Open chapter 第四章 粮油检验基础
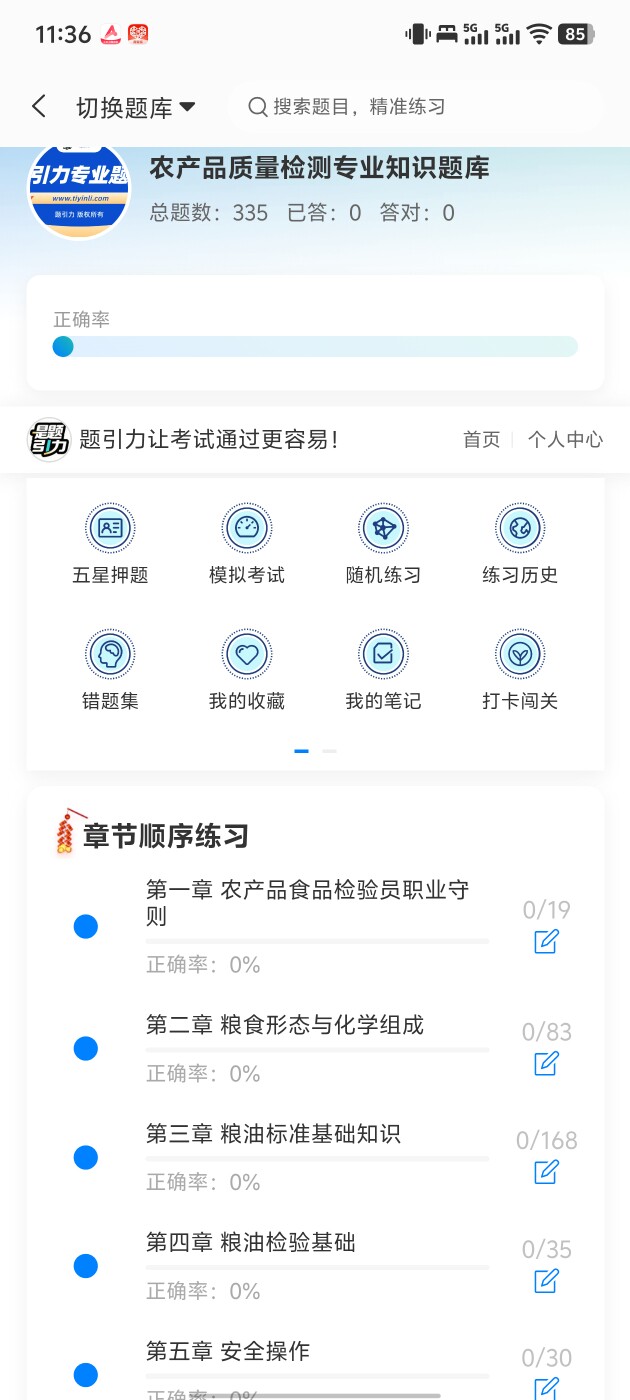This screenshot has width=630, height=1400. pyautogui.click(x=251, y=1243)
